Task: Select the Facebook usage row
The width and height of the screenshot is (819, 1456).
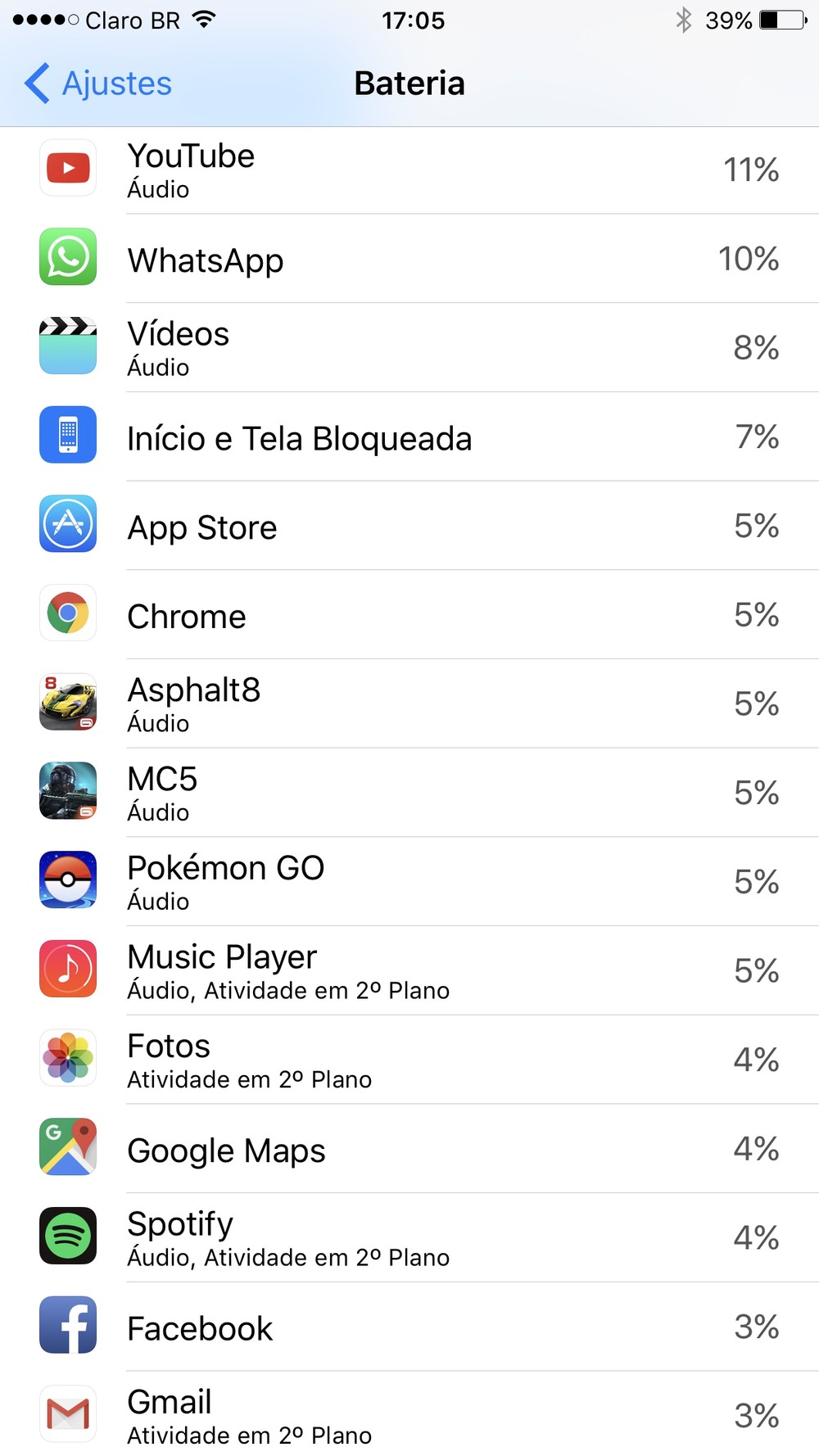Action: 409,1327
